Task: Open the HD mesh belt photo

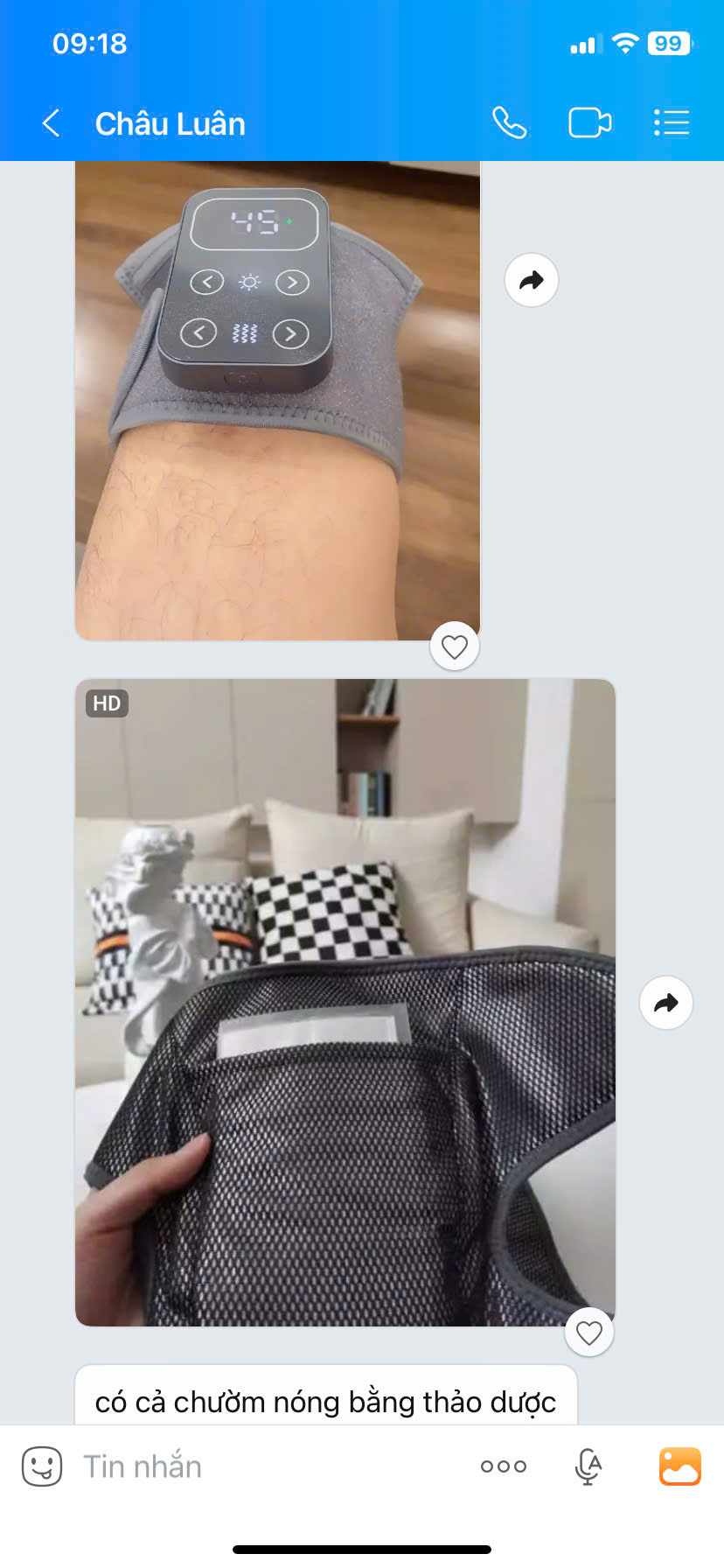Action: (x=345, y=1002)
